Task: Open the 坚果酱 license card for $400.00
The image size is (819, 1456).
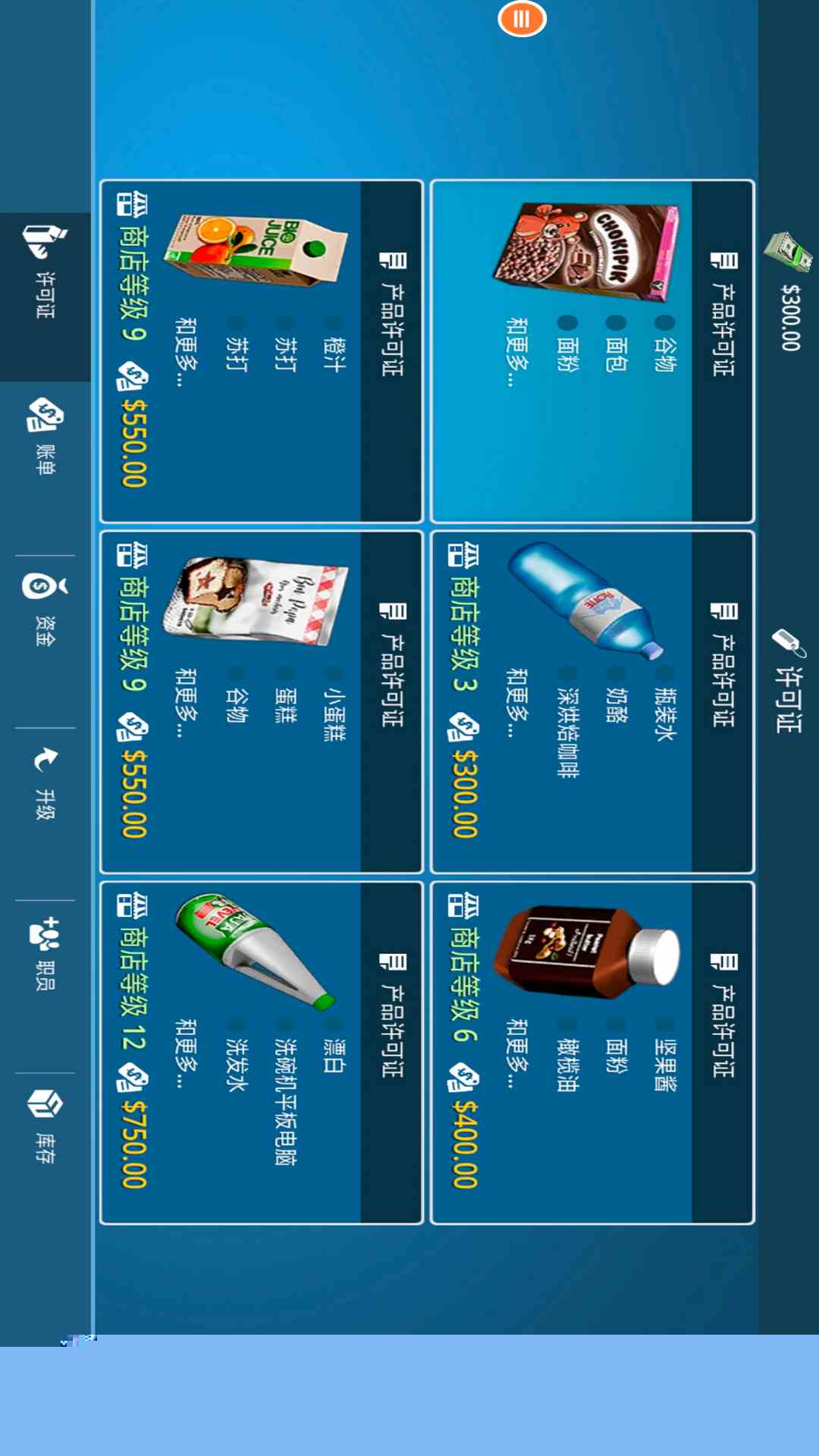Action: tap(592, 1053)
